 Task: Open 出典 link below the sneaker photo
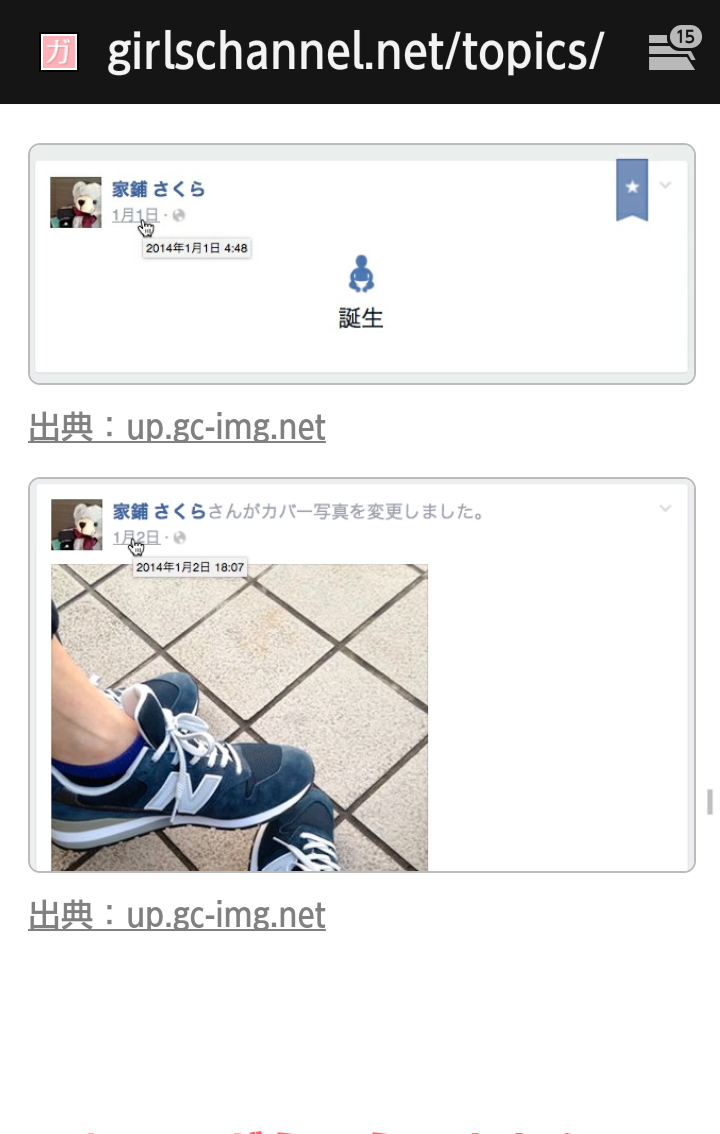(x=176, y=915)
